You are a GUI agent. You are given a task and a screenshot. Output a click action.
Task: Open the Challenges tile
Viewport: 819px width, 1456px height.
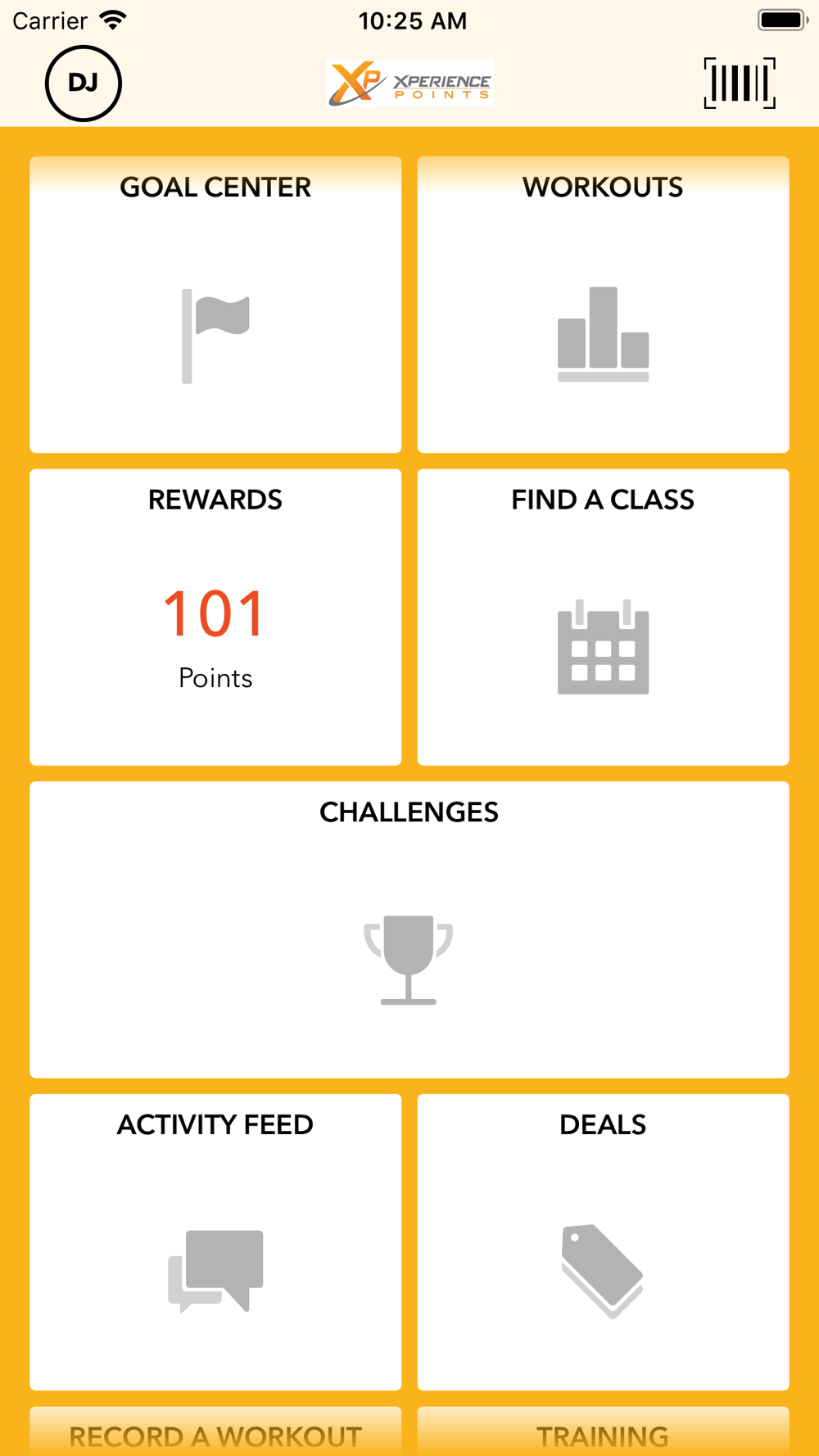coord(409,929)
